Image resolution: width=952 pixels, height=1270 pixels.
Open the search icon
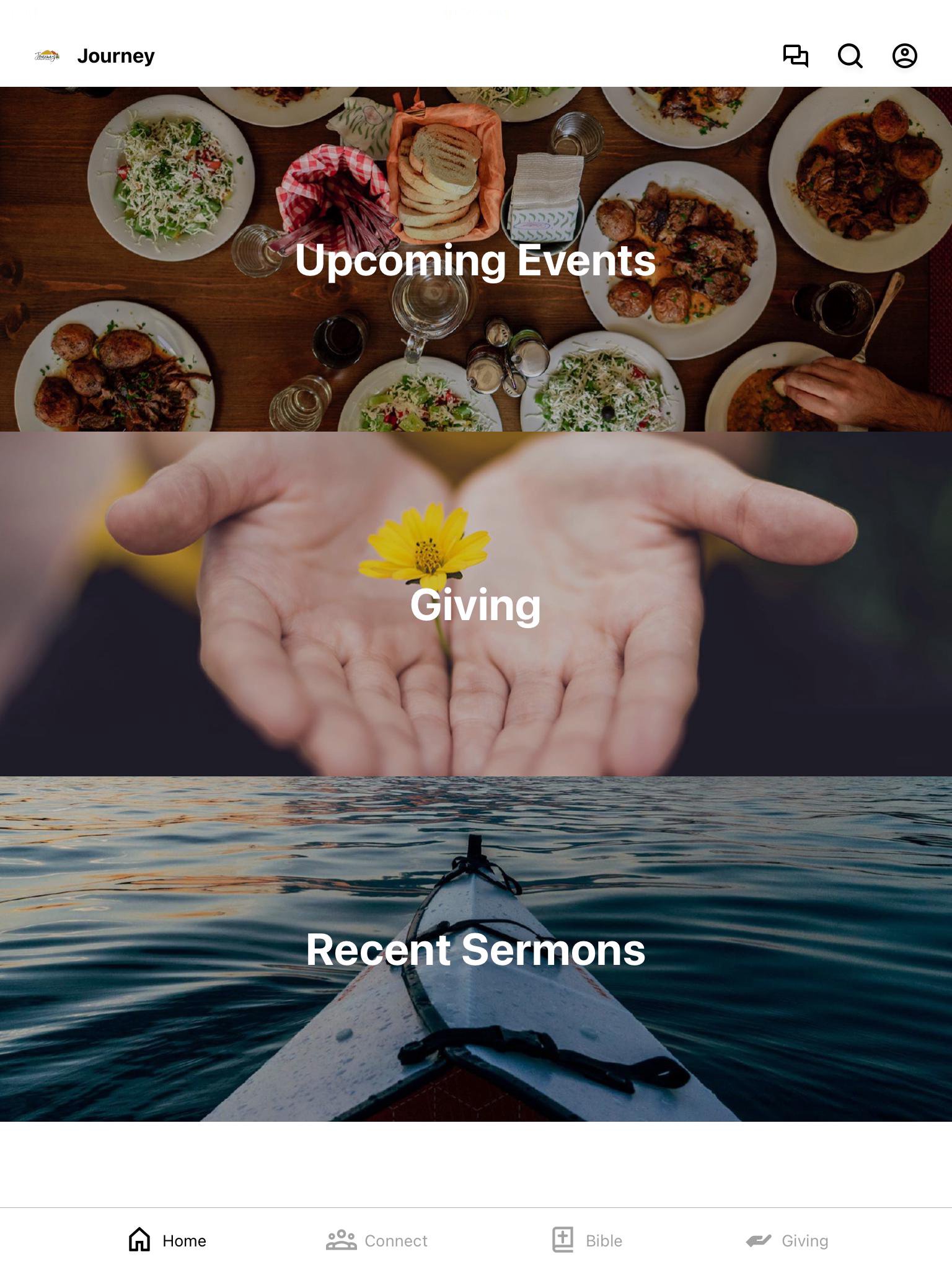tap(850, 56)
